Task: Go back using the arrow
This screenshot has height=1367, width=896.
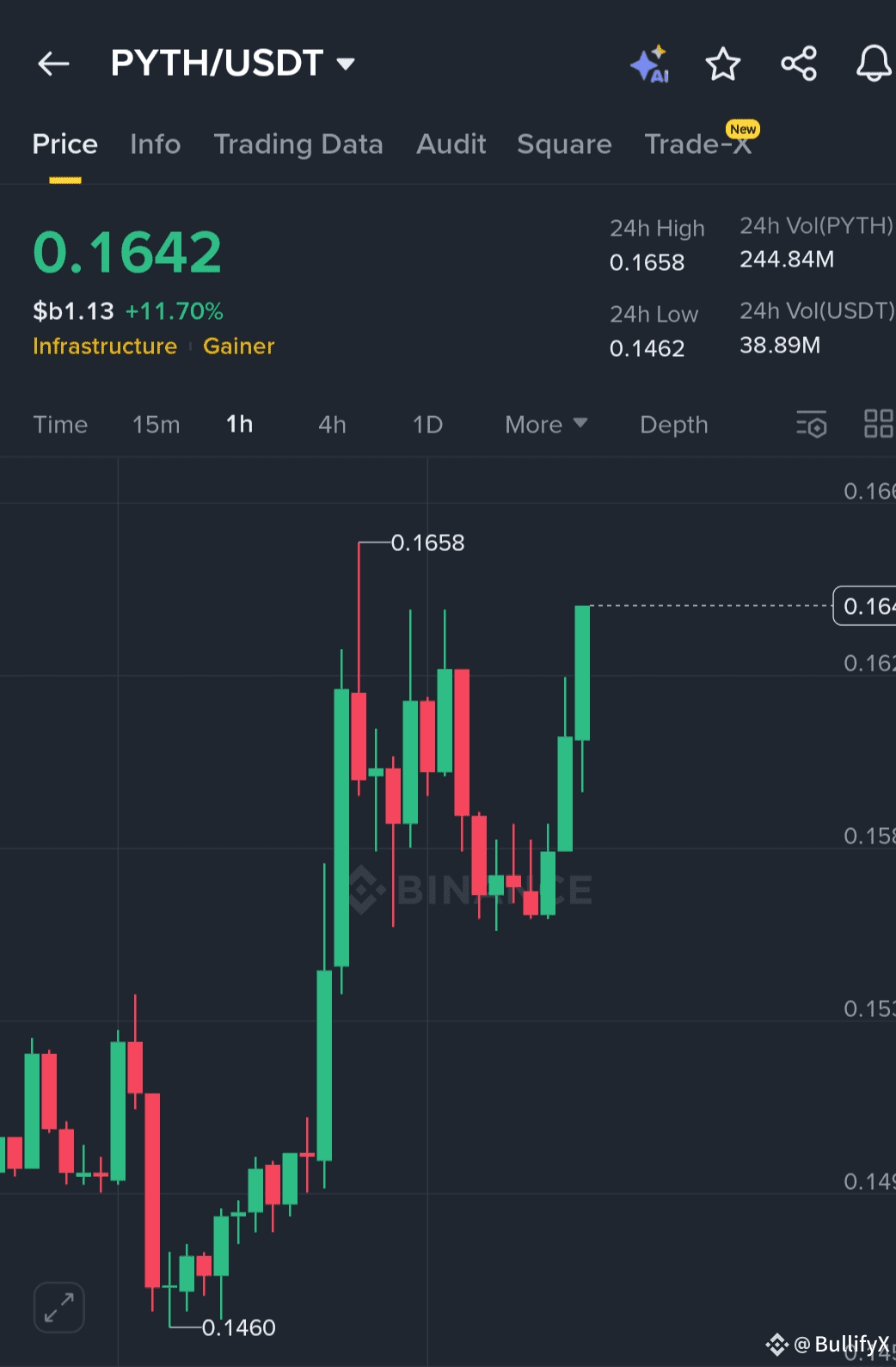Action: [53, 64]
